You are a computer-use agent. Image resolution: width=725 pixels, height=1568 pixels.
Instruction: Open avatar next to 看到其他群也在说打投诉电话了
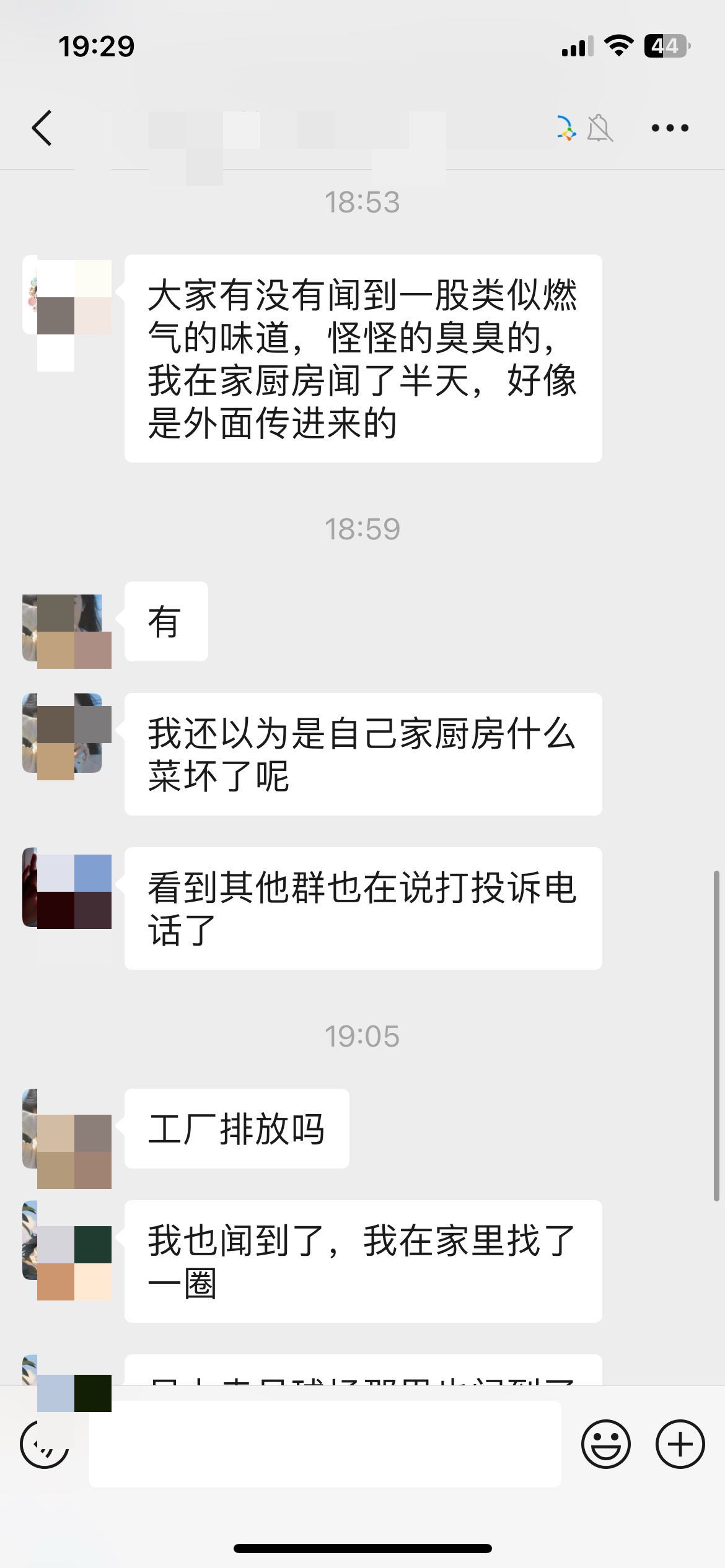[62, 887]
